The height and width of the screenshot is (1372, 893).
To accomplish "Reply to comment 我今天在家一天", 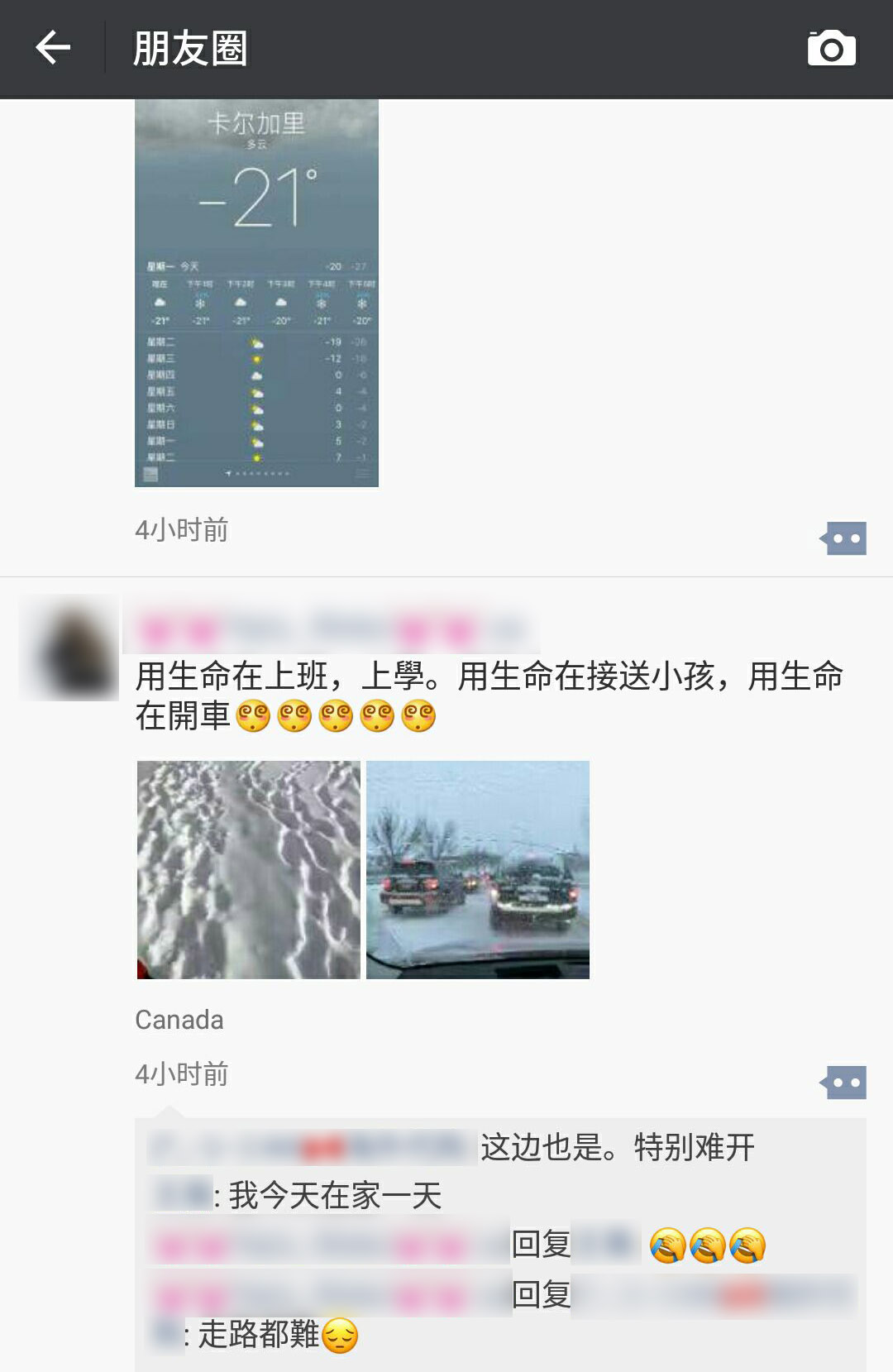I will (335, 1196).
